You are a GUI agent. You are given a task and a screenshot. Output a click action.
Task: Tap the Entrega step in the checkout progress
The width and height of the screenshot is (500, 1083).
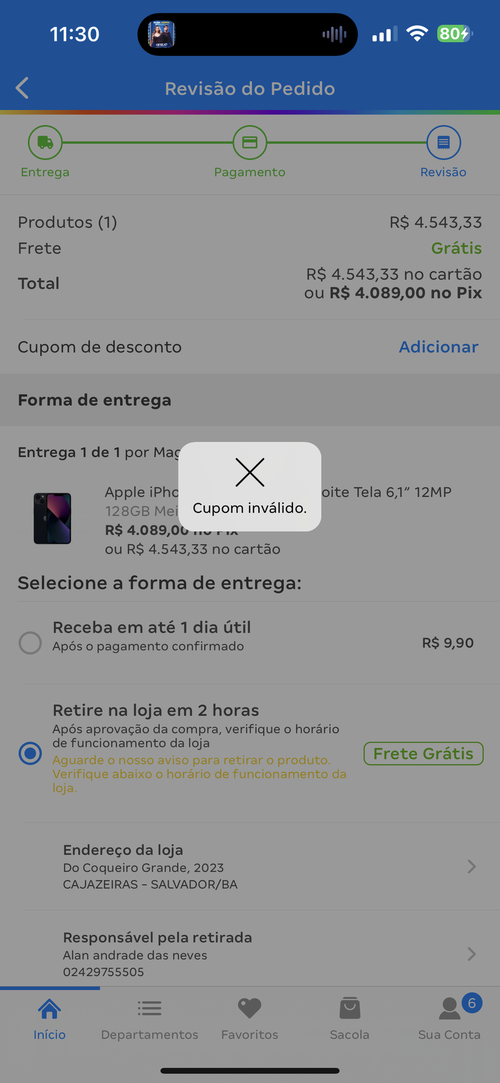(x=45, y=153)
